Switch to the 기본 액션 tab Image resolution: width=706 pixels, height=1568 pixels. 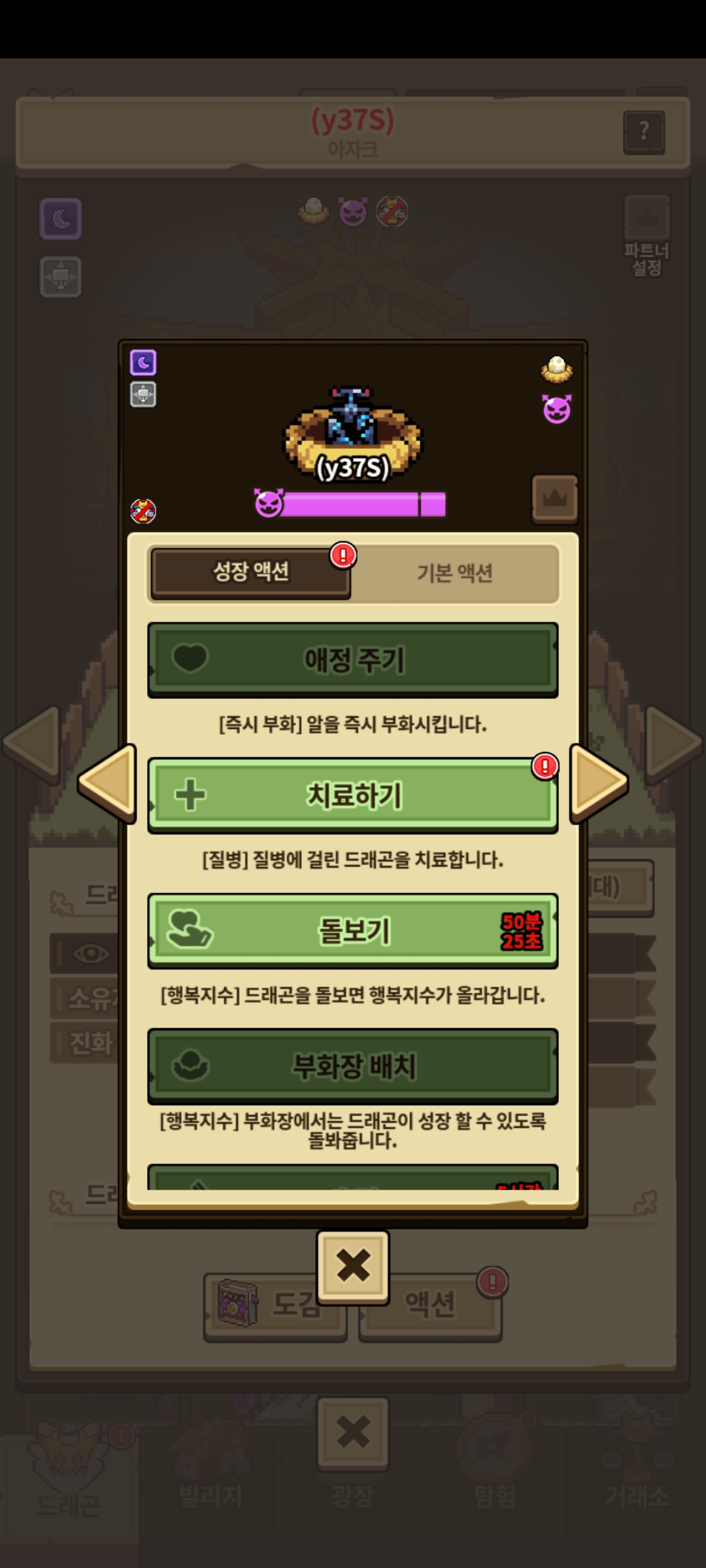pyautogui.click(x=455, y=573)
